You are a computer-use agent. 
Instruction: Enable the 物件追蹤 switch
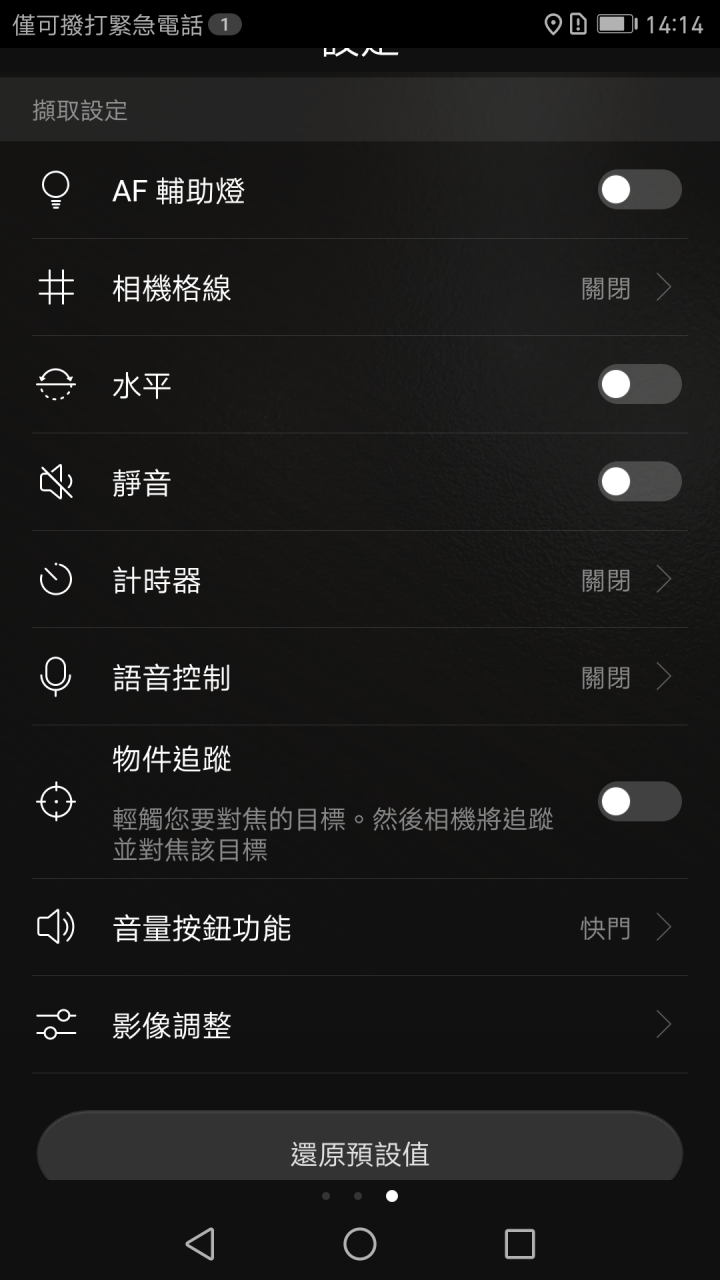(639, 801)
